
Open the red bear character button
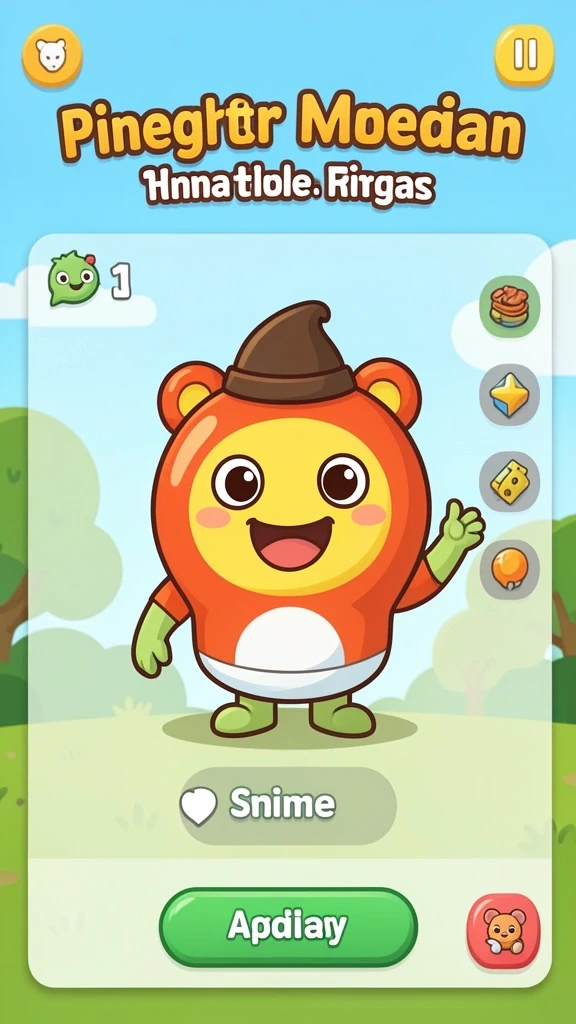click(x=504, y=931)
